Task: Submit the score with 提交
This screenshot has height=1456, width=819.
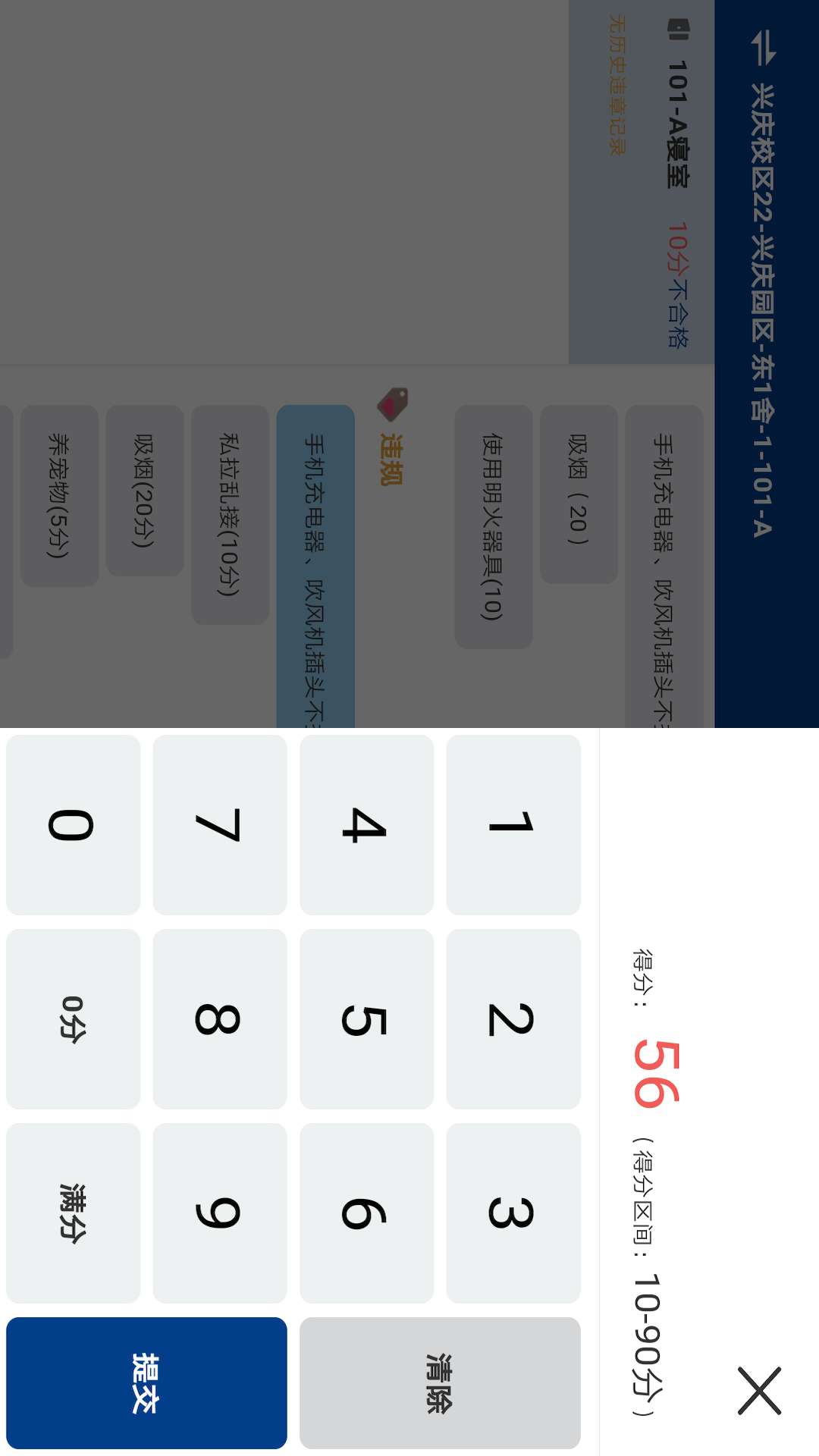Action: (x=146, y=1382)
